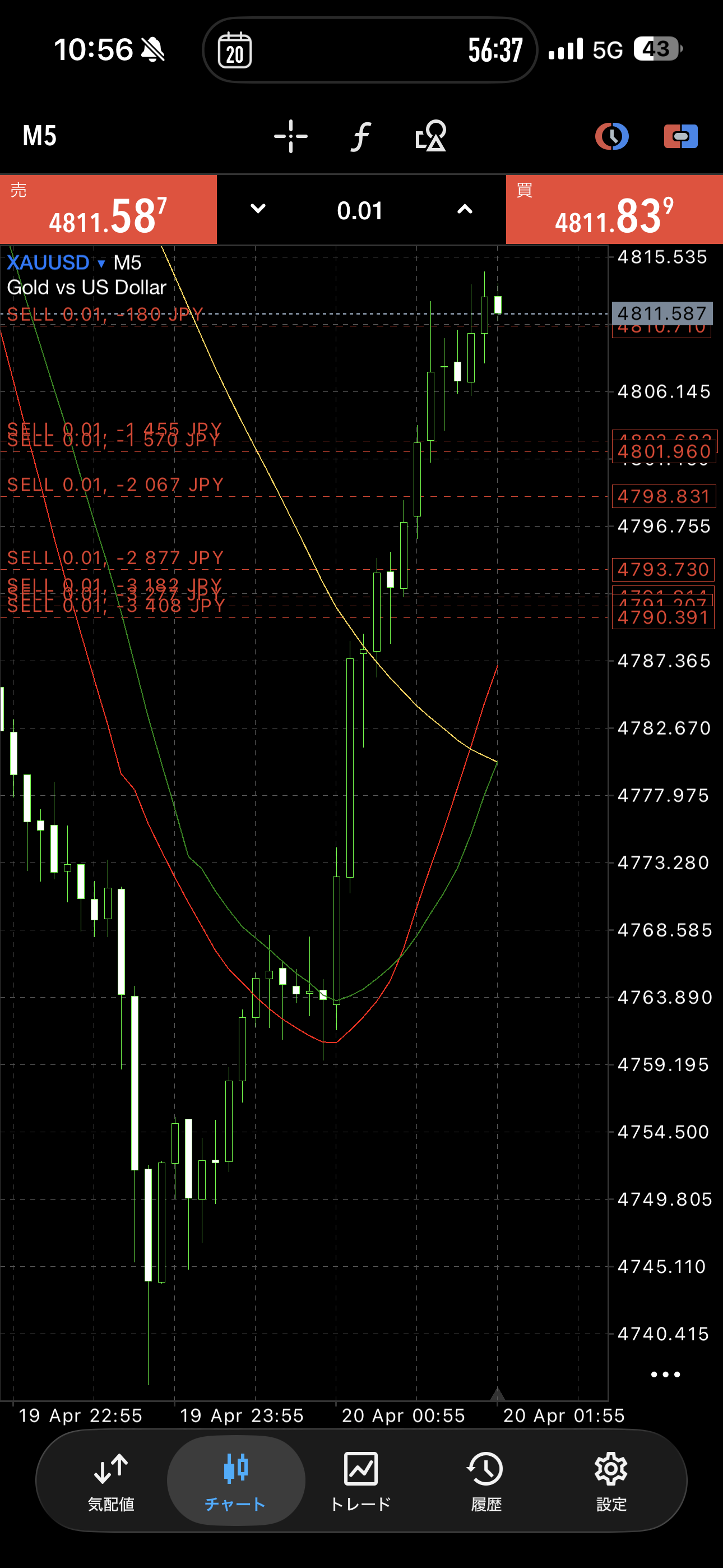Buy at 4811.839

(x=614, y=210)
